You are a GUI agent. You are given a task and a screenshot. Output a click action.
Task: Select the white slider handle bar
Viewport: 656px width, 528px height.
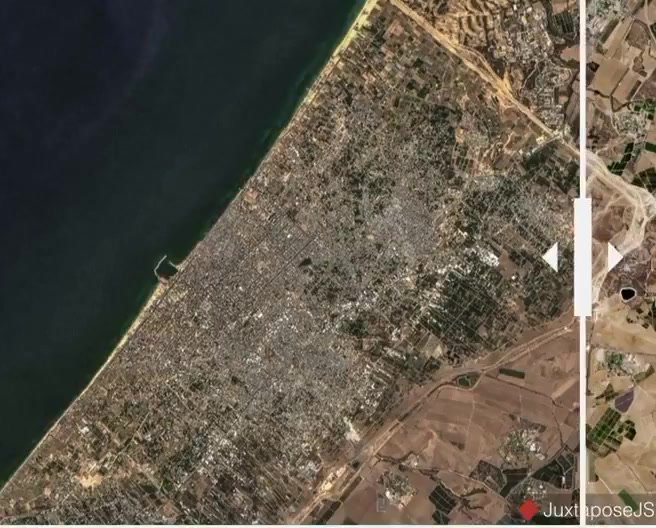pyautogui.click(x=582, y=257)
